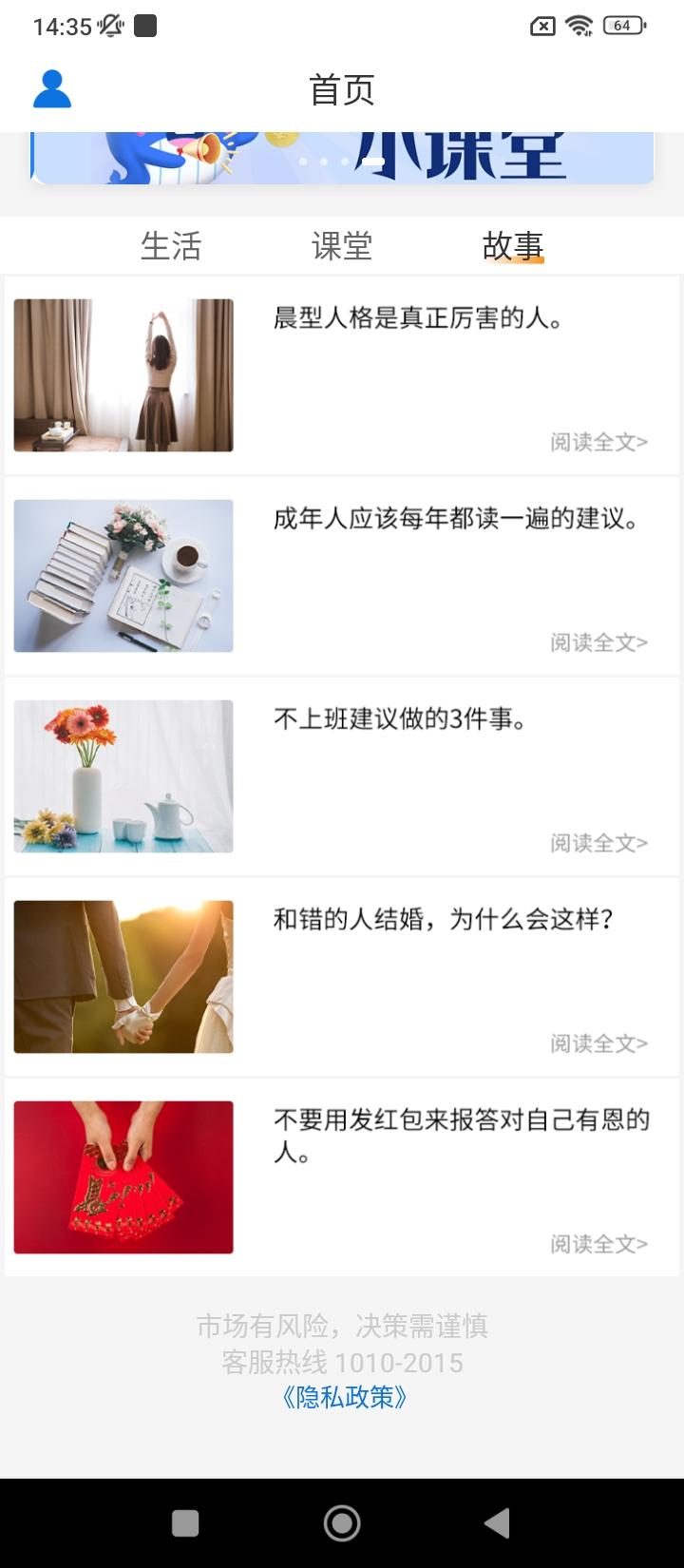Tap 阅读全文 for 和错的人结婚 article
Viewport: 684px width, 1568px height.
tap(598, 1043)
